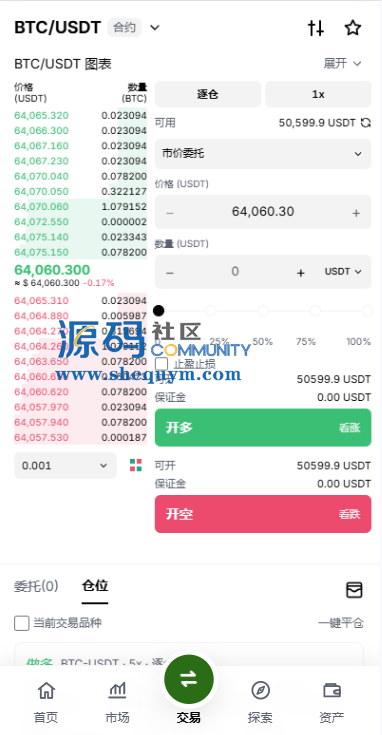Check the 当前交易品种 filter box
382x735 pixels.
coord(22,623)
